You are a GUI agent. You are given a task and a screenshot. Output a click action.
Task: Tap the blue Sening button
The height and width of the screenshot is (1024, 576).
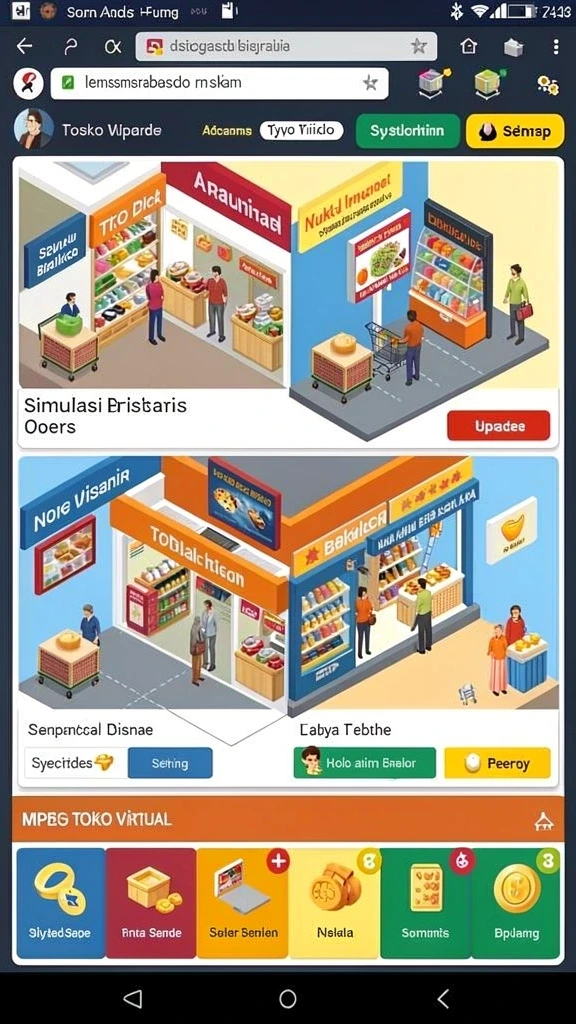coord(170,763)
